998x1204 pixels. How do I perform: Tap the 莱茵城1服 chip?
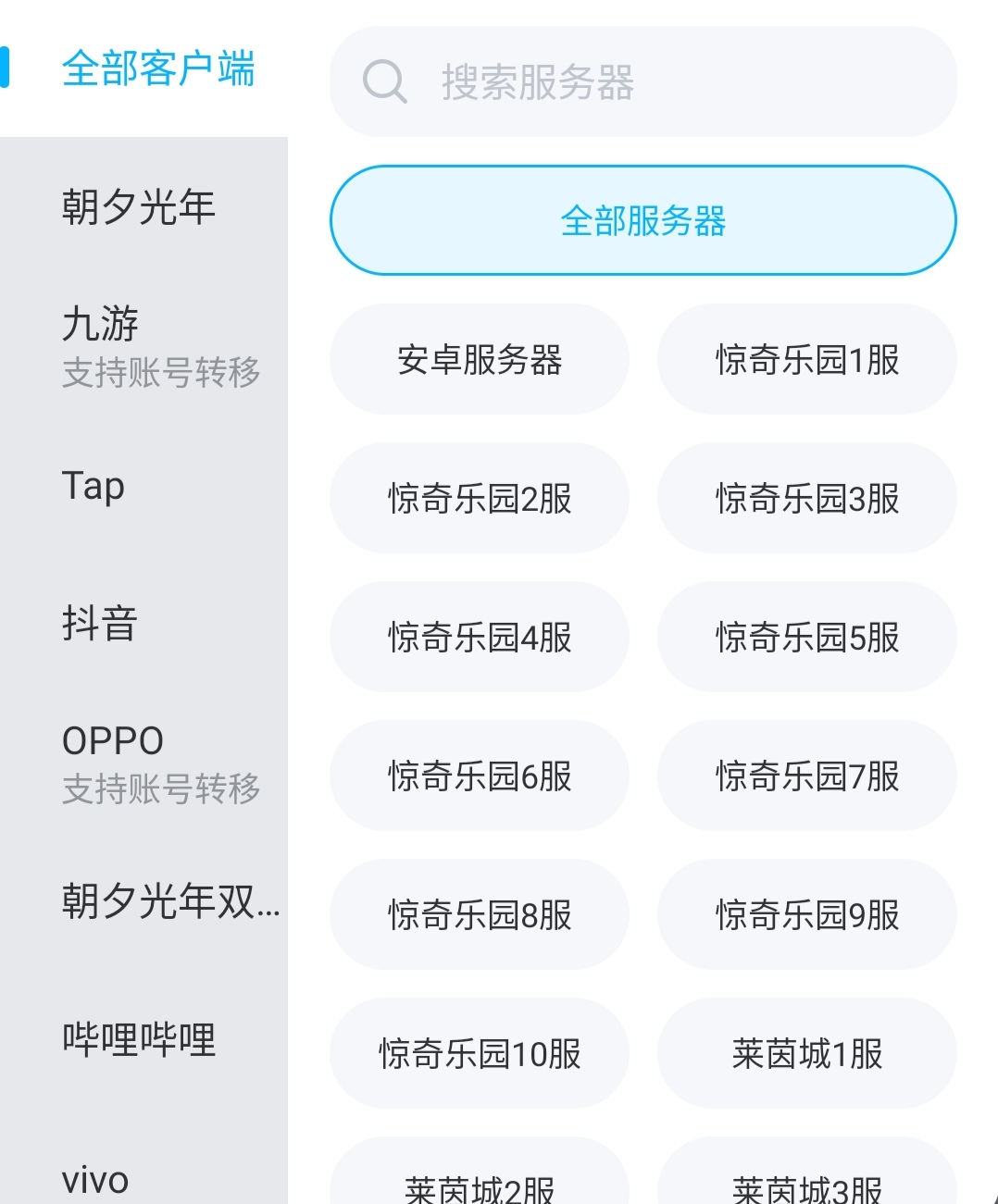click(806, 1053)
